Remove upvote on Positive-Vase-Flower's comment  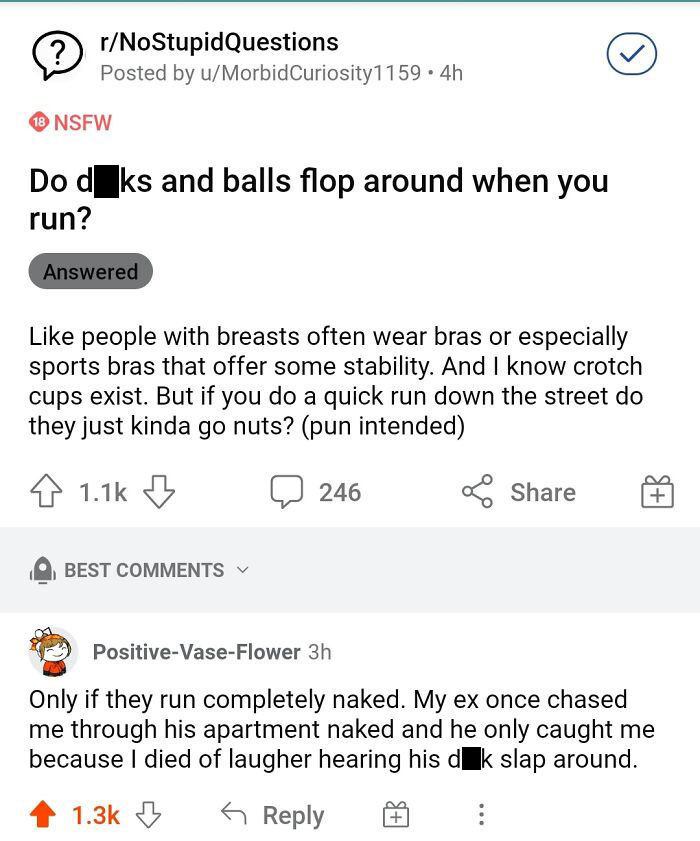coord(43,815)
